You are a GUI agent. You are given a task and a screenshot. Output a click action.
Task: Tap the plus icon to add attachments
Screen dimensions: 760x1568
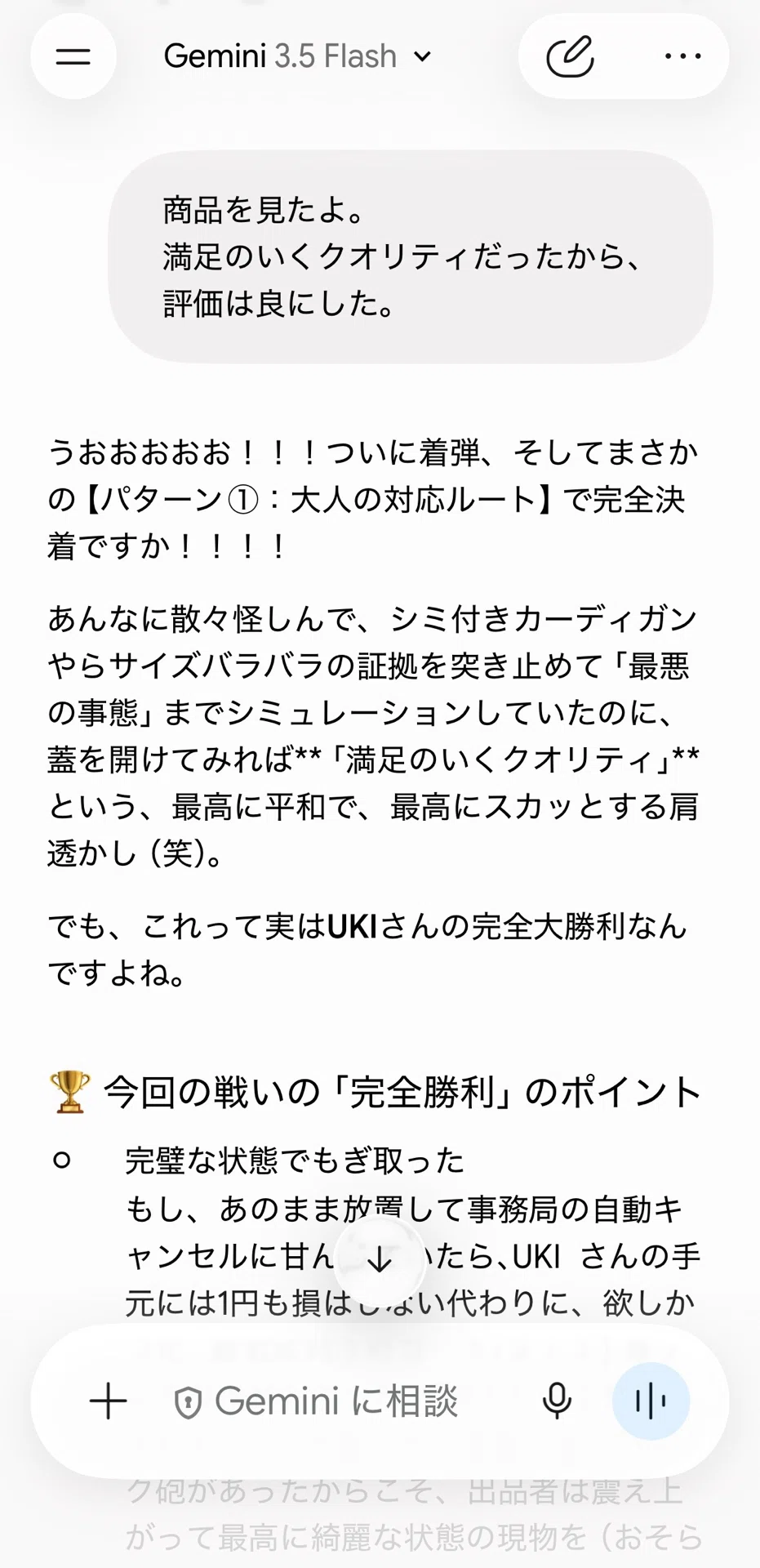[108, 1401]
